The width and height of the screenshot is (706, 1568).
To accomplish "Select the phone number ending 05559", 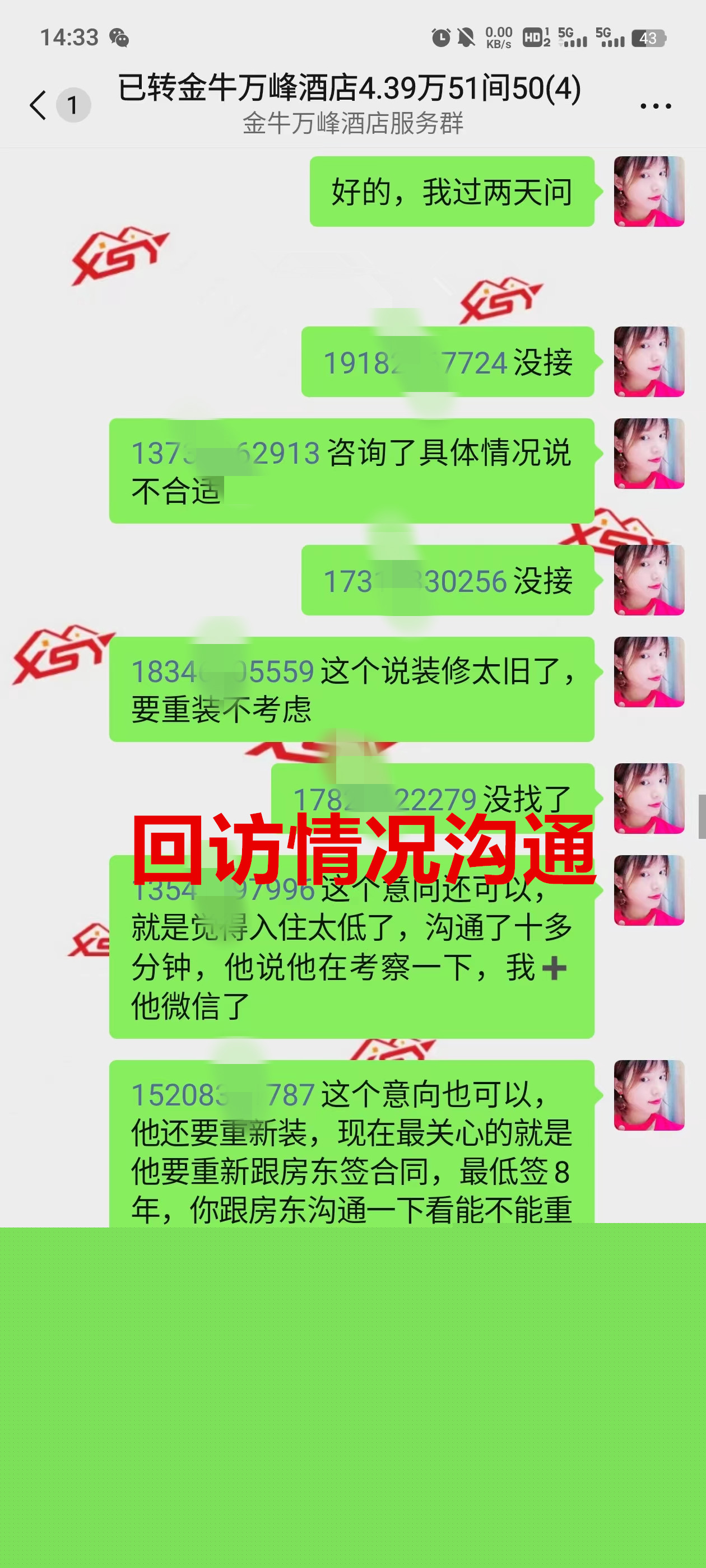I will (x=222, y=672).
